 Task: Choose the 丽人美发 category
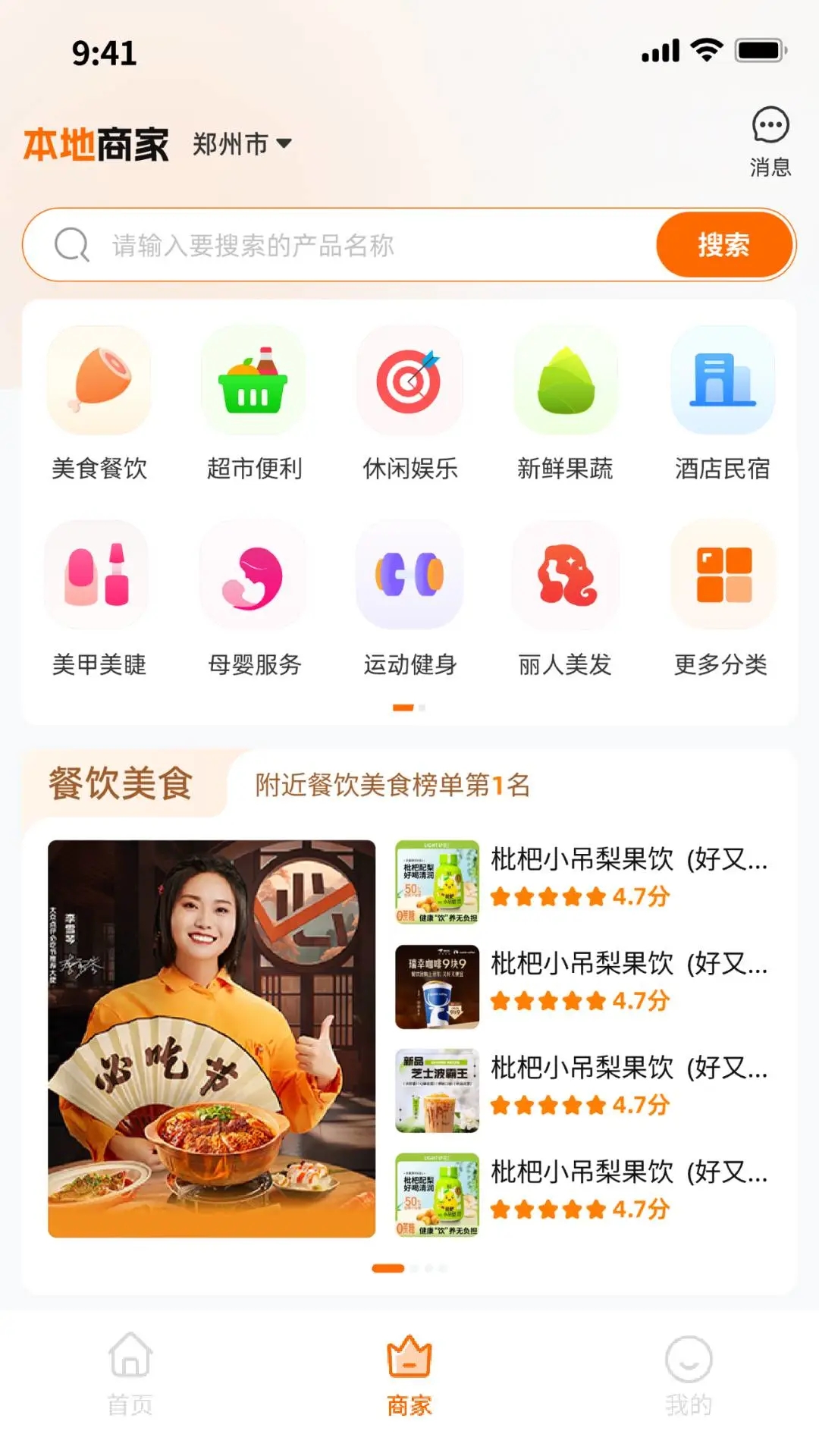click(x=566, y=600)
